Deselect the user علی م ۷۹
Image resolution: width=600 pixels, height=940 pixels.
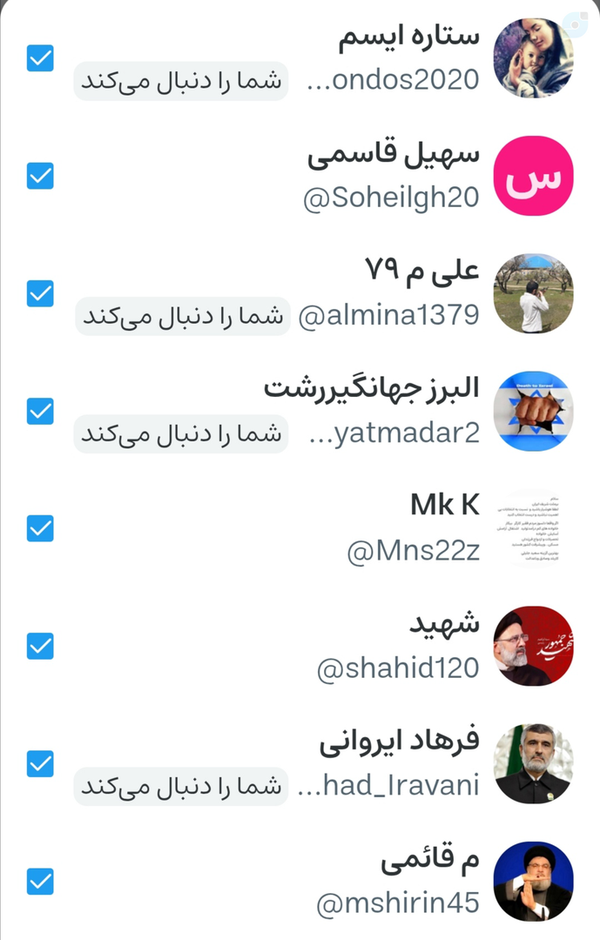(40, 294)
